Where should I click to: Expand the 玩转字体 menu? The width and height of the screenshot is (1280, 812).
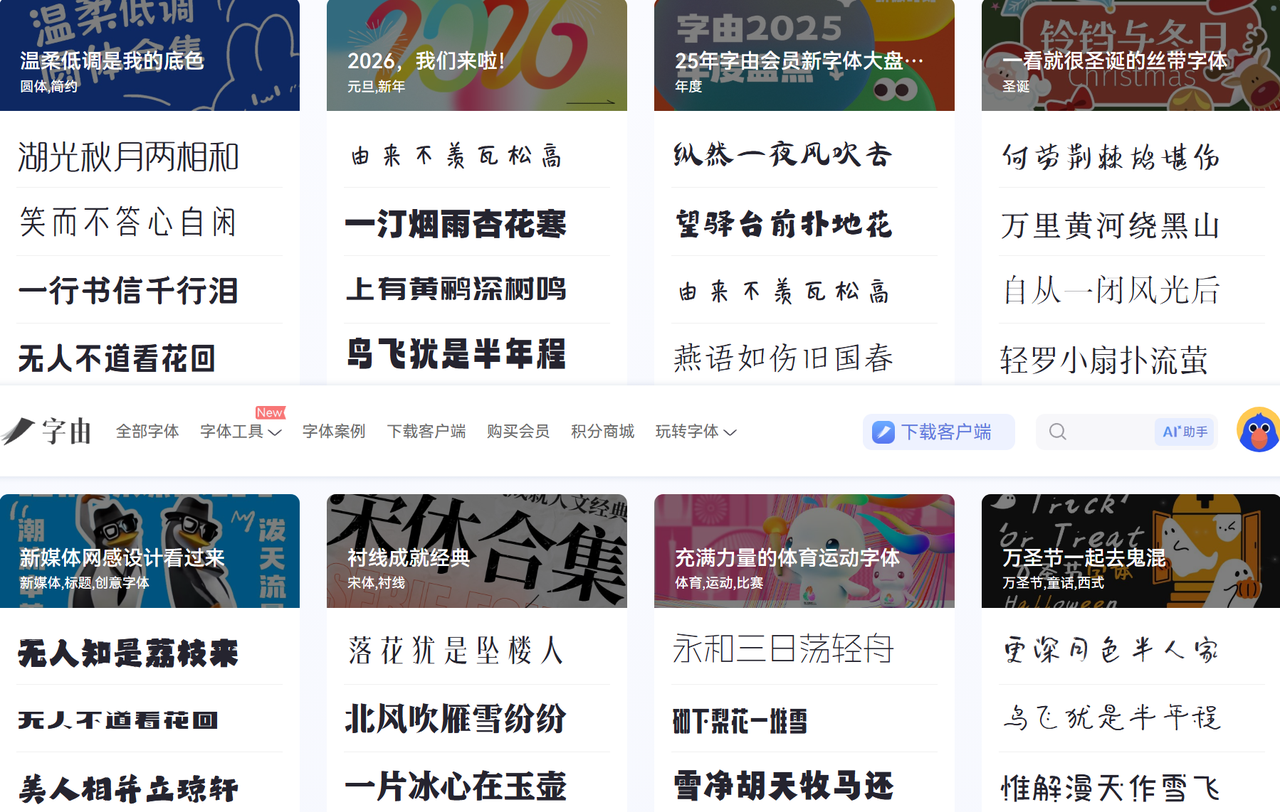coord(695,432)
